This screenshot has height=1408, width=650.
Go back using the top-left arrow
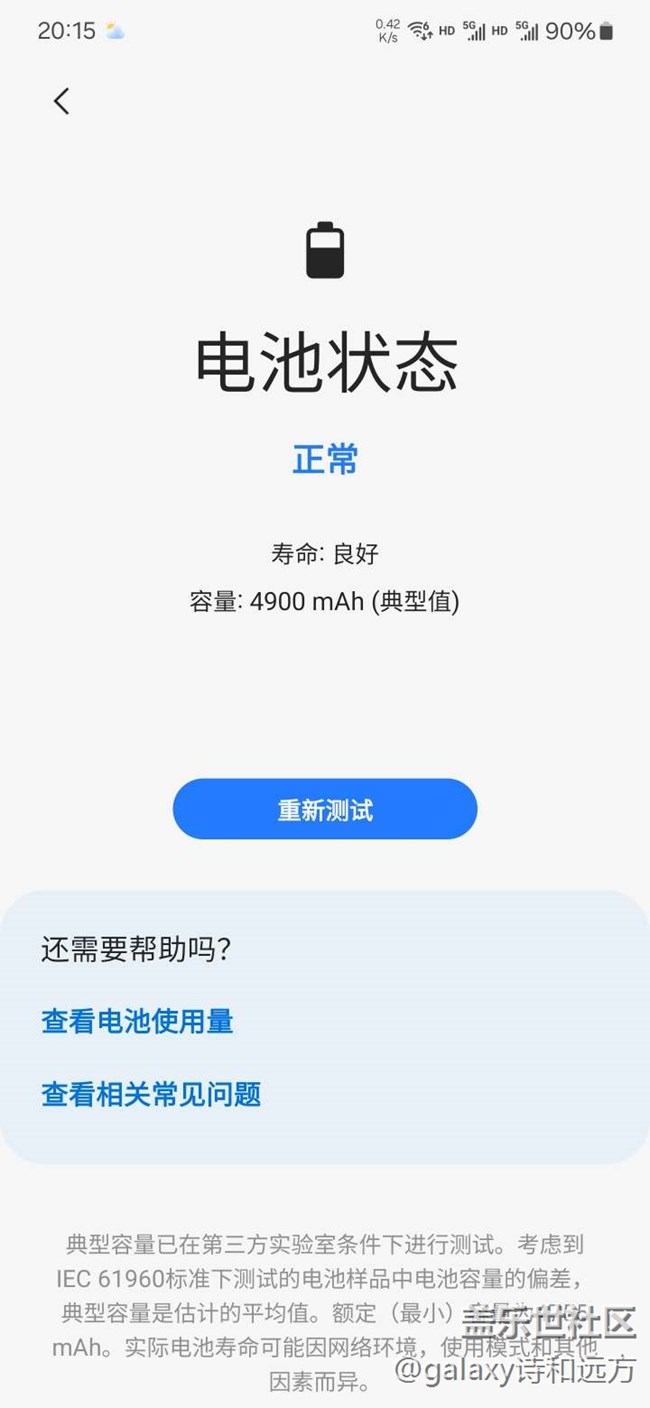62,101
